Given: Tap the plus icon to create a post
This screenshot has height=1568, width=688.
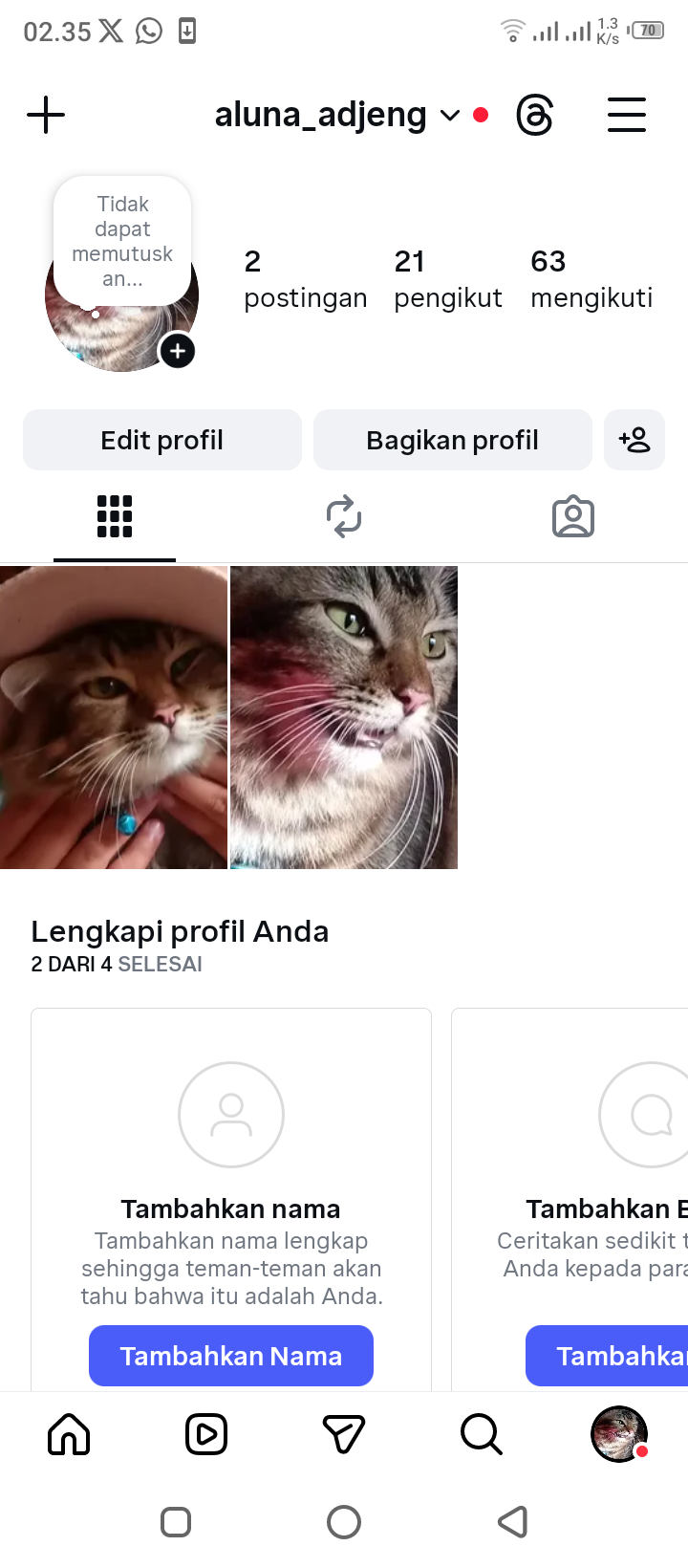Looking at the screenshot, I should pos(46,116).
